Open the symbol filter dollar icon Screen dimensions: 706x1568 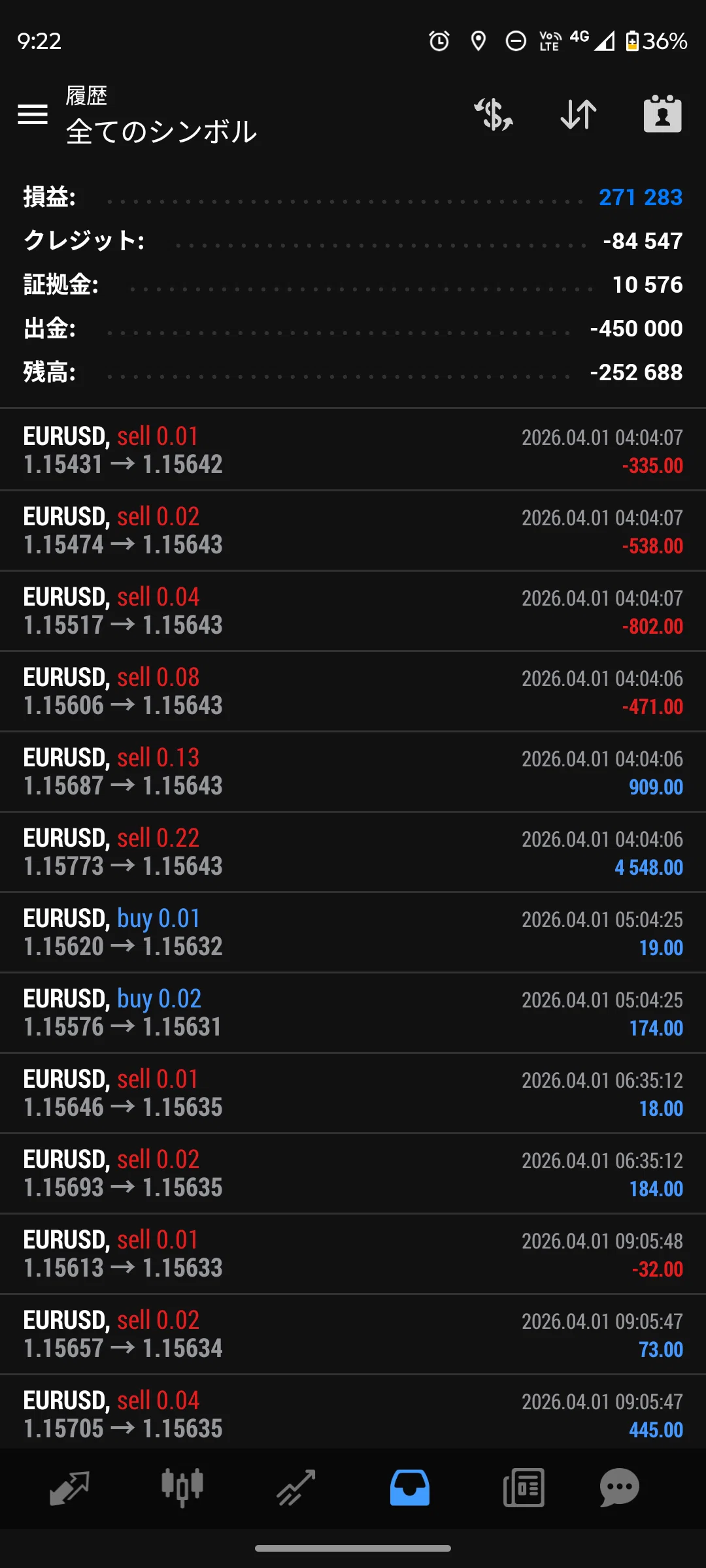(x=494, y=114)
